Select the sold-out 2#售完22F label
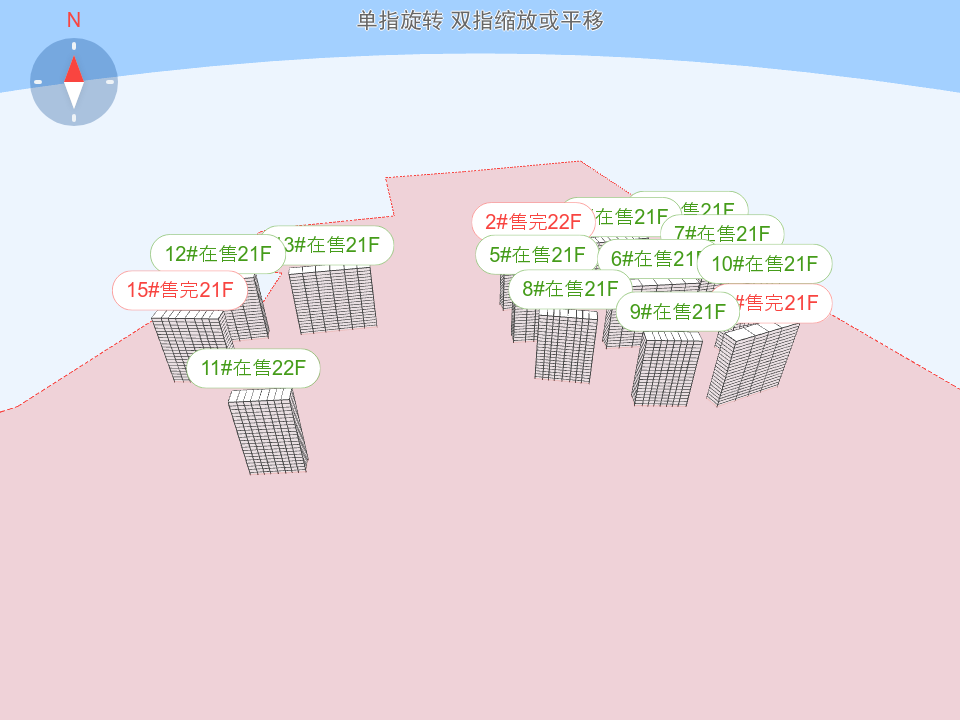Viewport: 960px width, 720px height. point(532,222)
